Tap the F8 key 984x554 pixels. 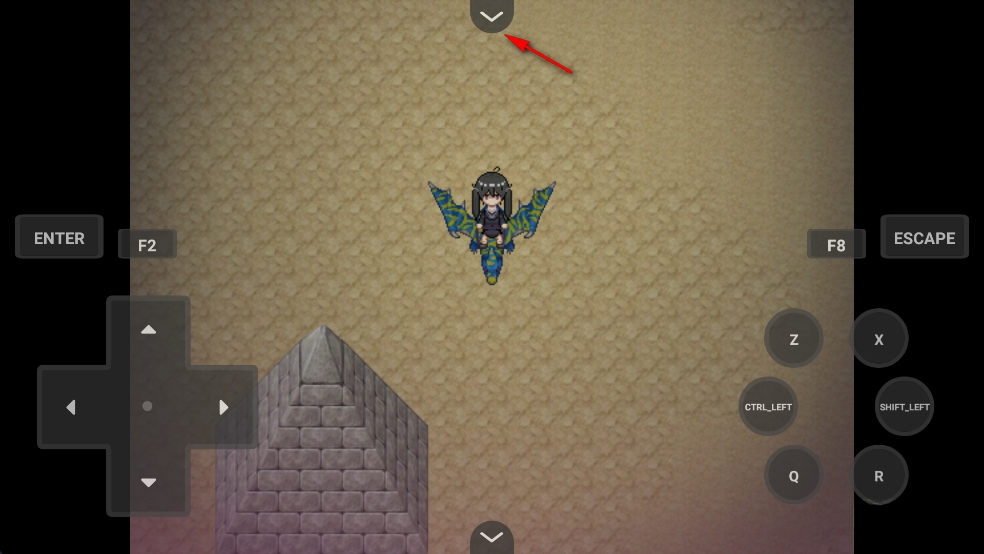[836, 245]
